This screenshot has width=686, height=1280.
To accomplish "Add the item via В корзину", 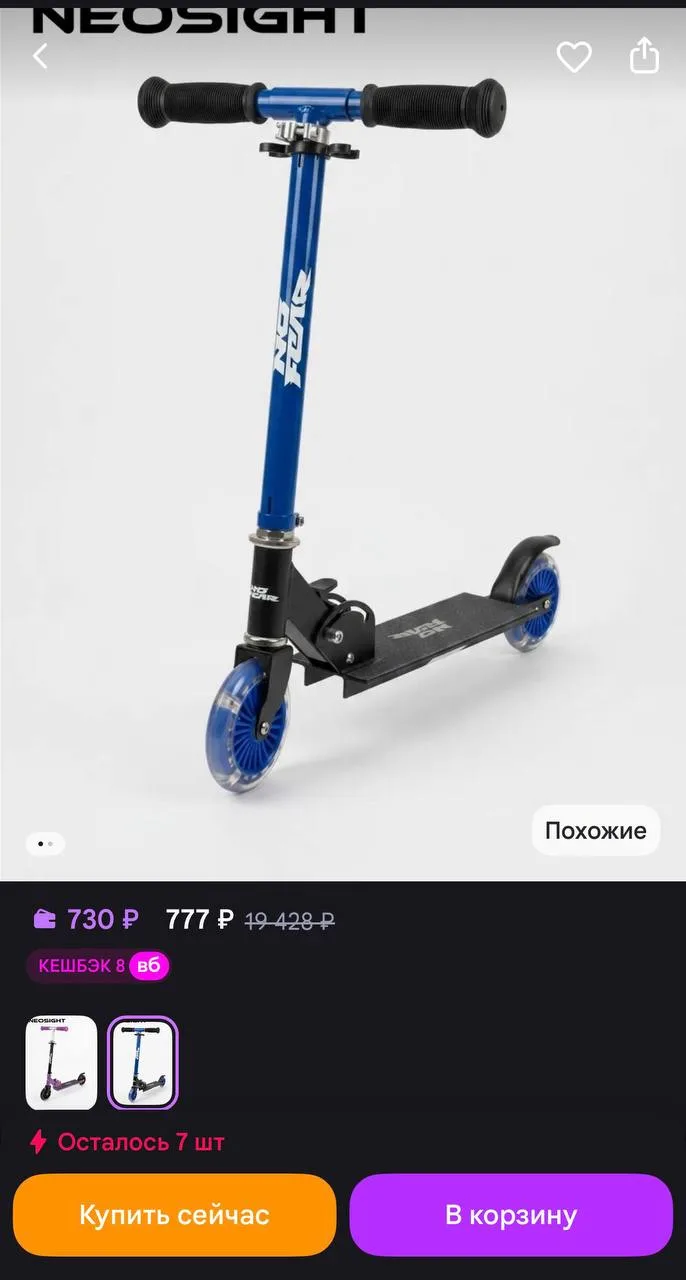I will pyautogui.click(x=511, y=1215).
